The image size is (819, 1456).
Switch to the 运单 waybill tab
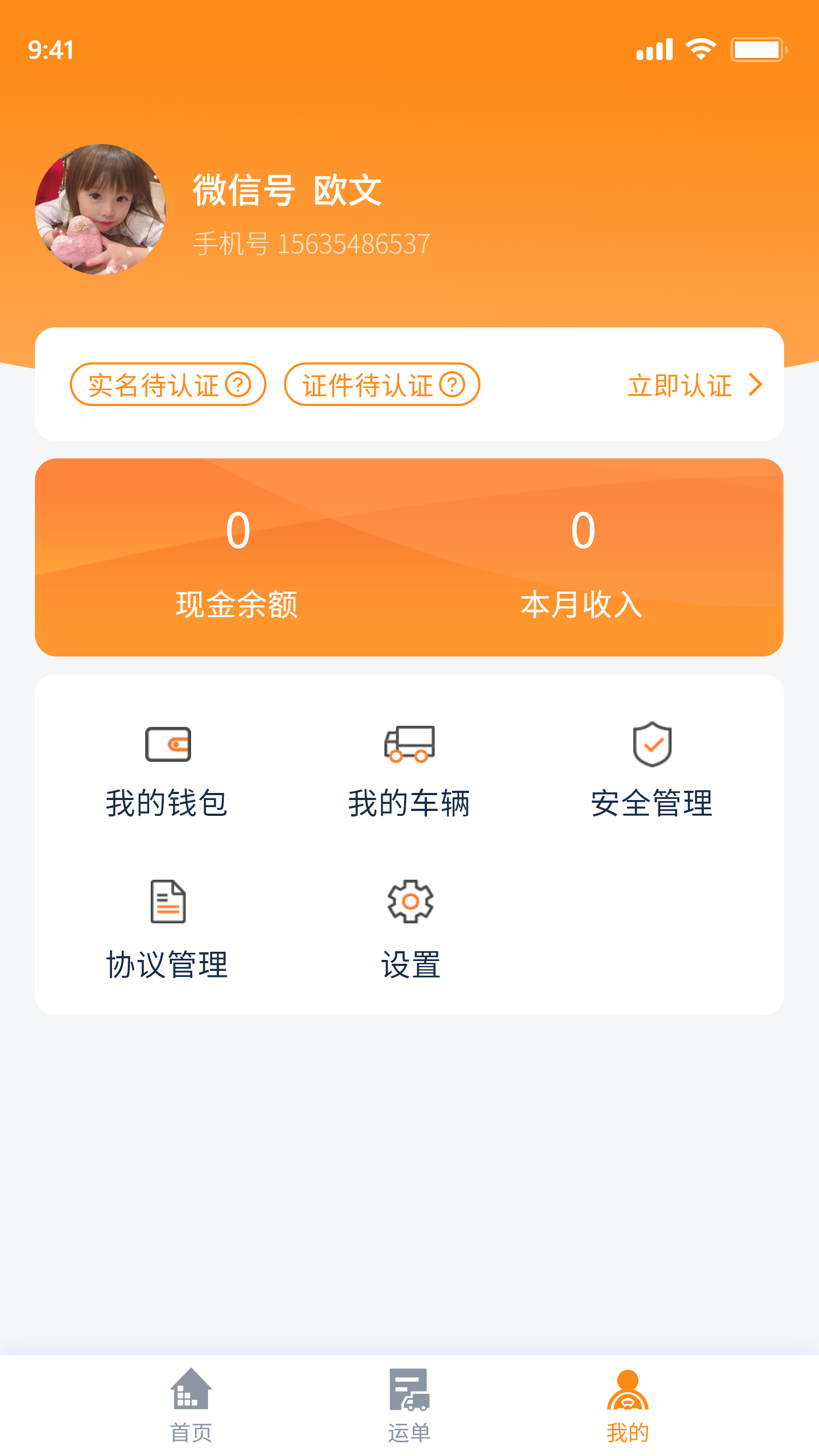pos(409,1405)
